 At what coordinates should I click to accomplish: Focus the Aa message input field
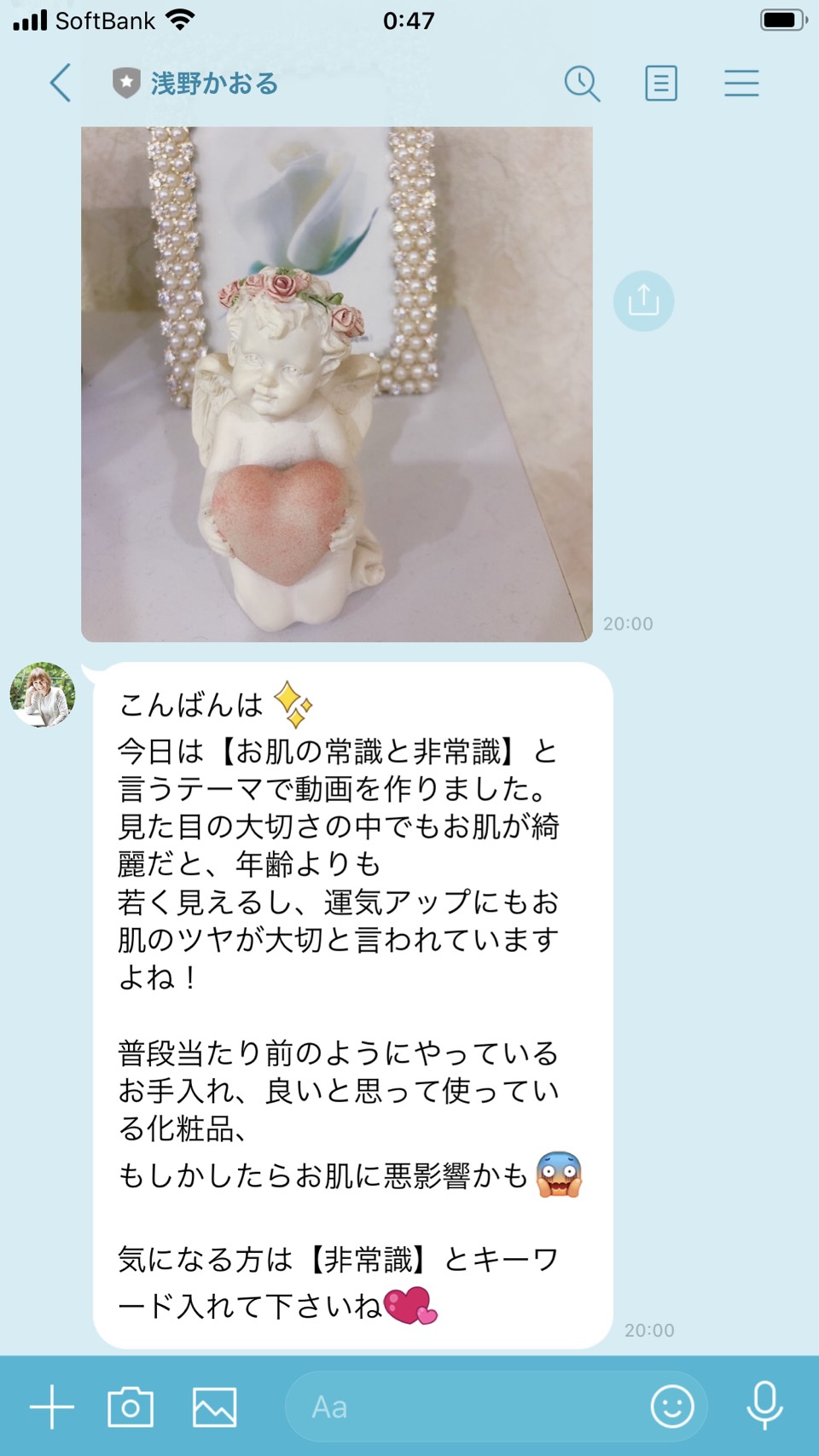465,1407
